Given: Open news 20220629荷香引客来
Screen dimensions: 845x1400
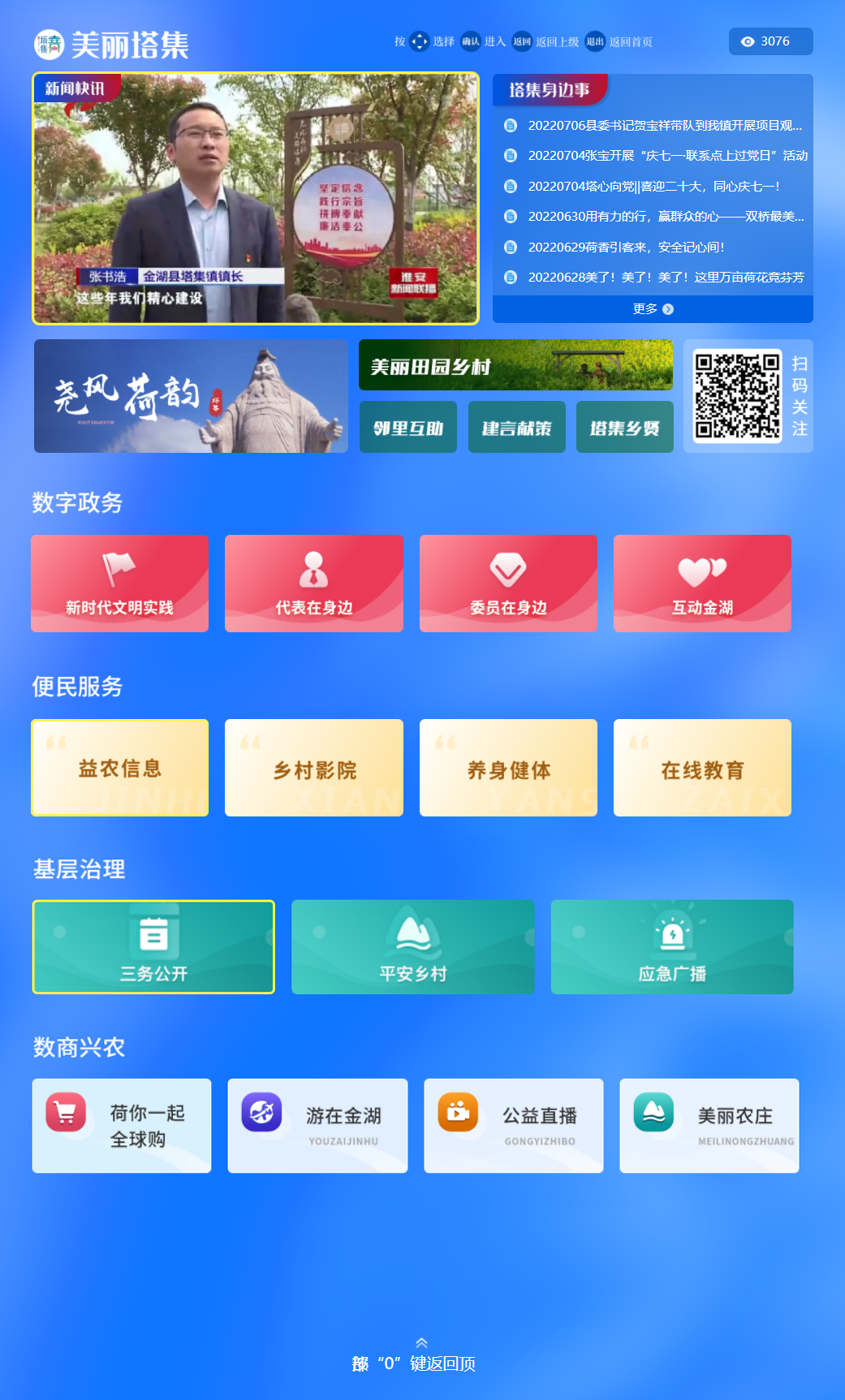Looking at the screenshot, I should [x=625, y=248].
